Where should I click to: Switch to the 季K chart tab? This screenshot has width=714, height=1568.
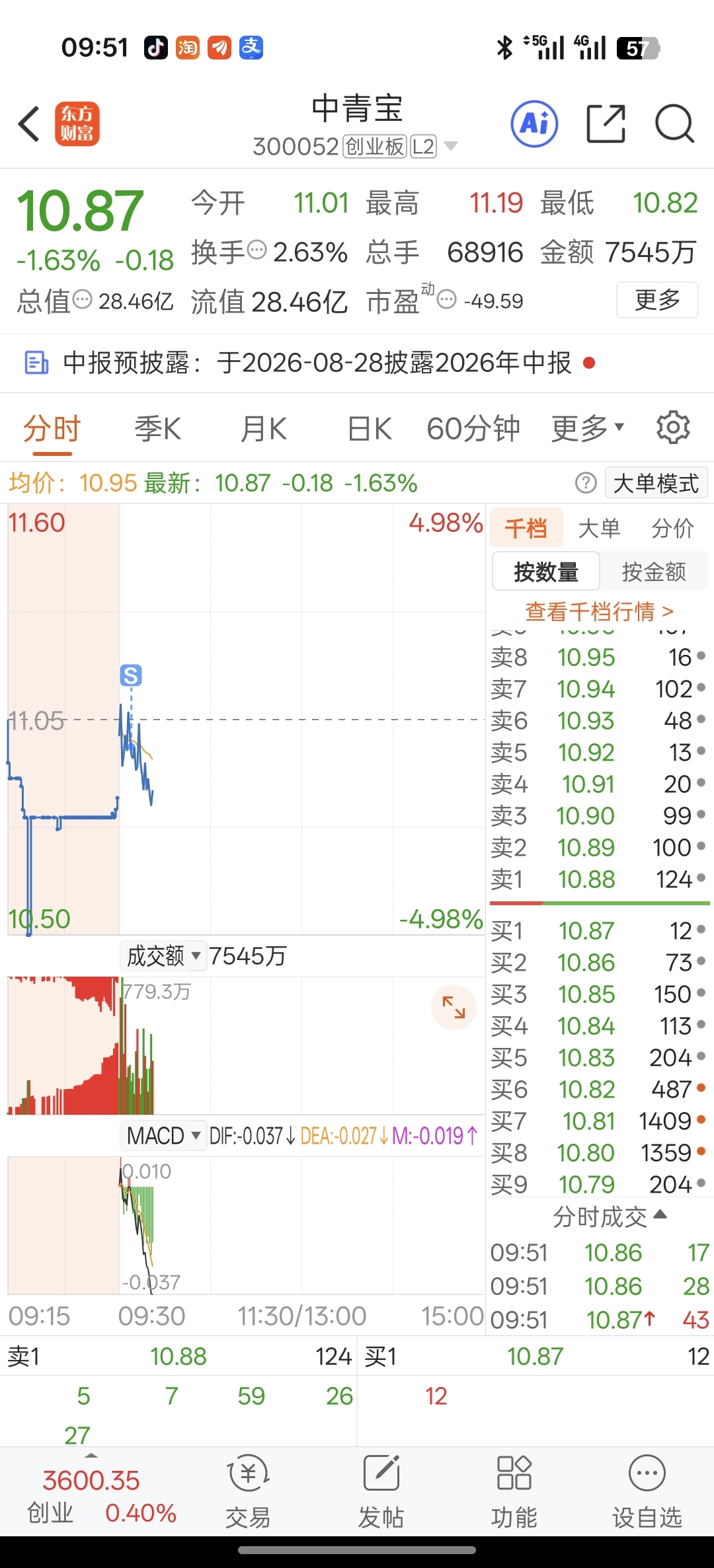pyautogui.click(x=157, y=429)
